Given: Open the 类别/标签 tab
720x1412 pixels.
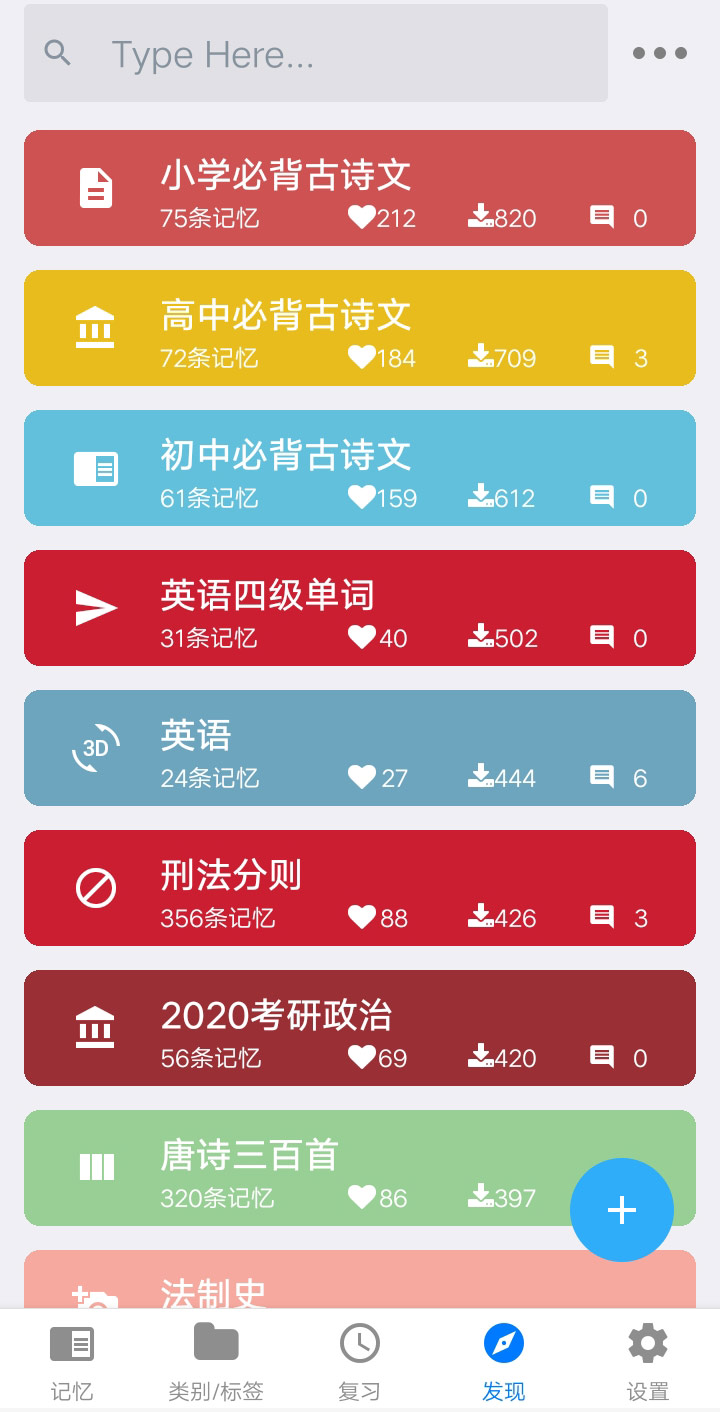Looking at the screenshot, I should [215, 1360].
